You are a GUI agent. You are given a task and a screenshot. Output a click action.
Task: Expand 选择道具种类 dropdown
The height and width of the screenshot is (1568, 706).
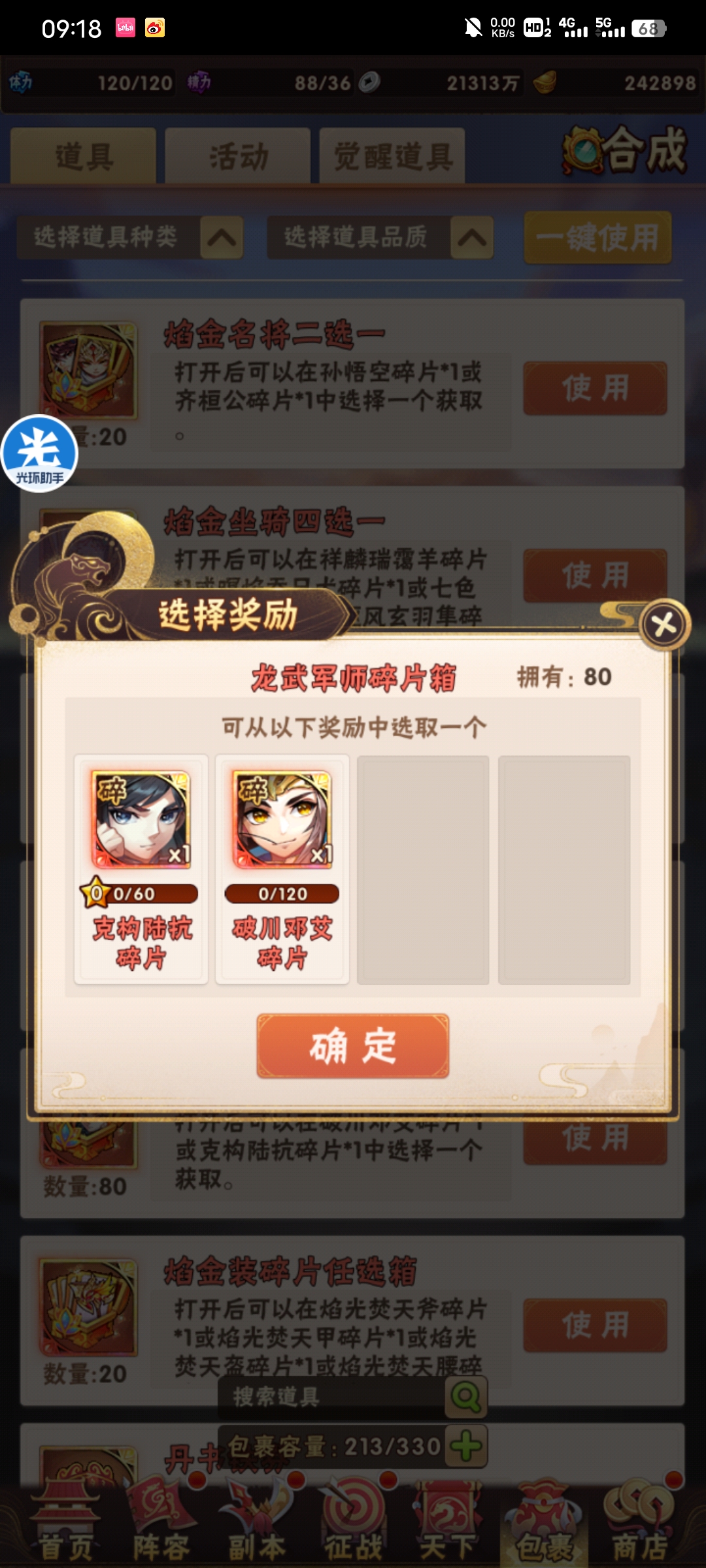click(222, 237)
